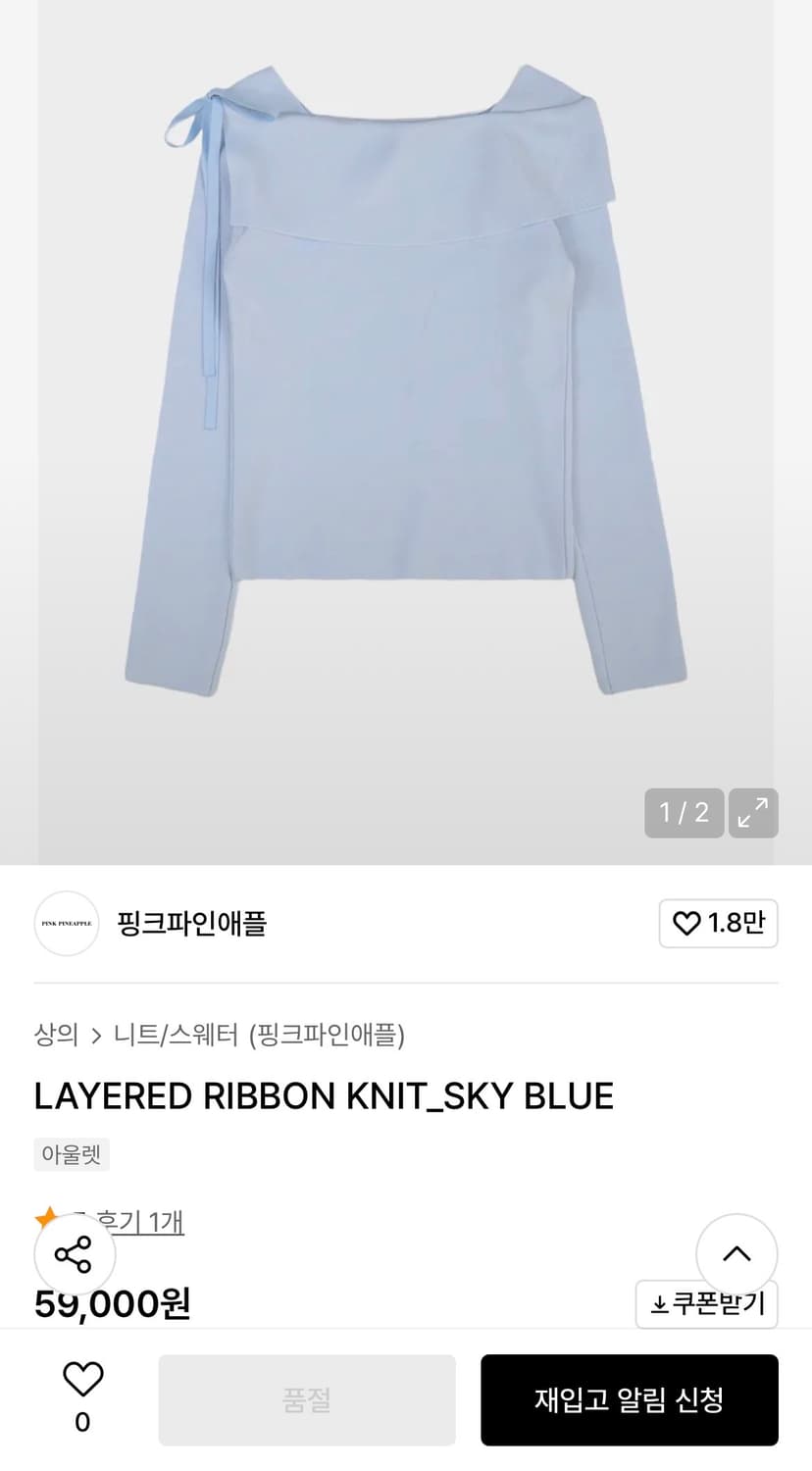Request restock alert via 재입고 알림 신청

click(x=629, y=1399)
